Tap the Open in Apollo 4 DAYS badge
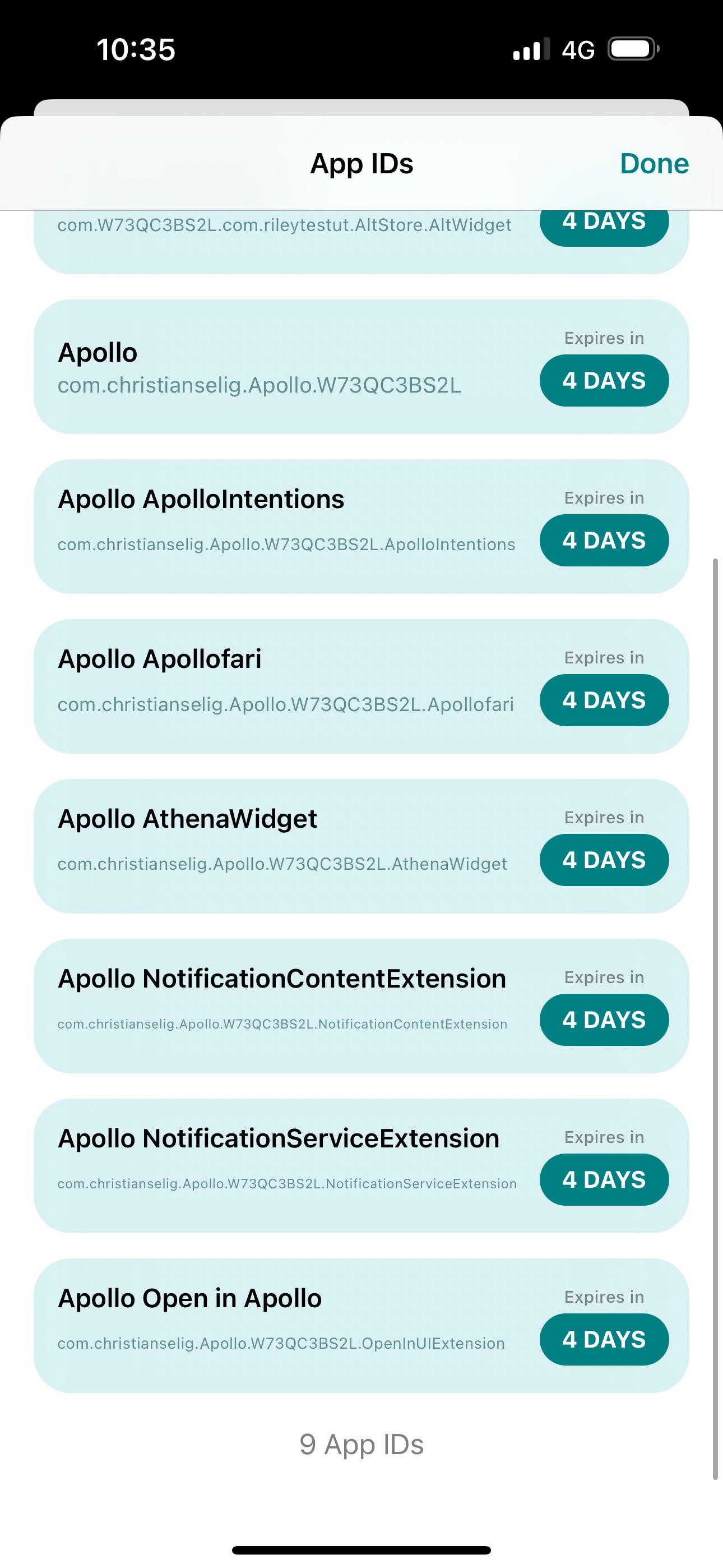The width and height of the screenshot is (723, 1568). 604,1340
